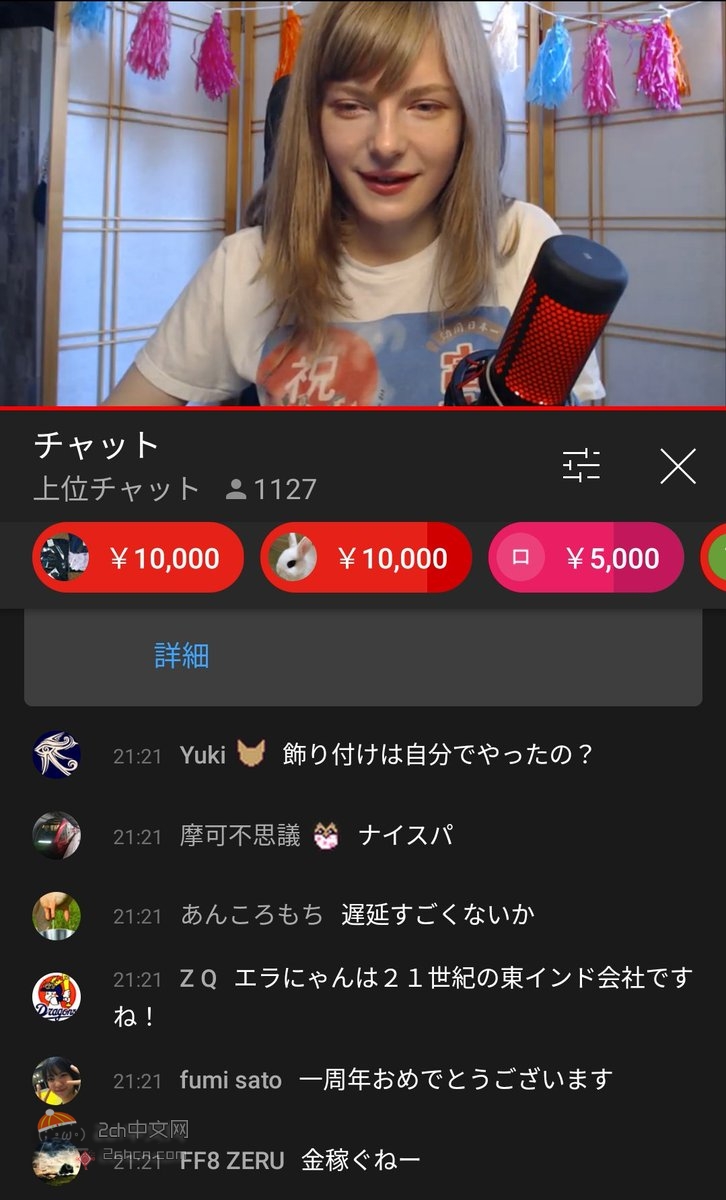Image resolution: width=726 pixels, height=1200 pixels.
Task: Open the chat filter settings icon
Action: point(581,465)
